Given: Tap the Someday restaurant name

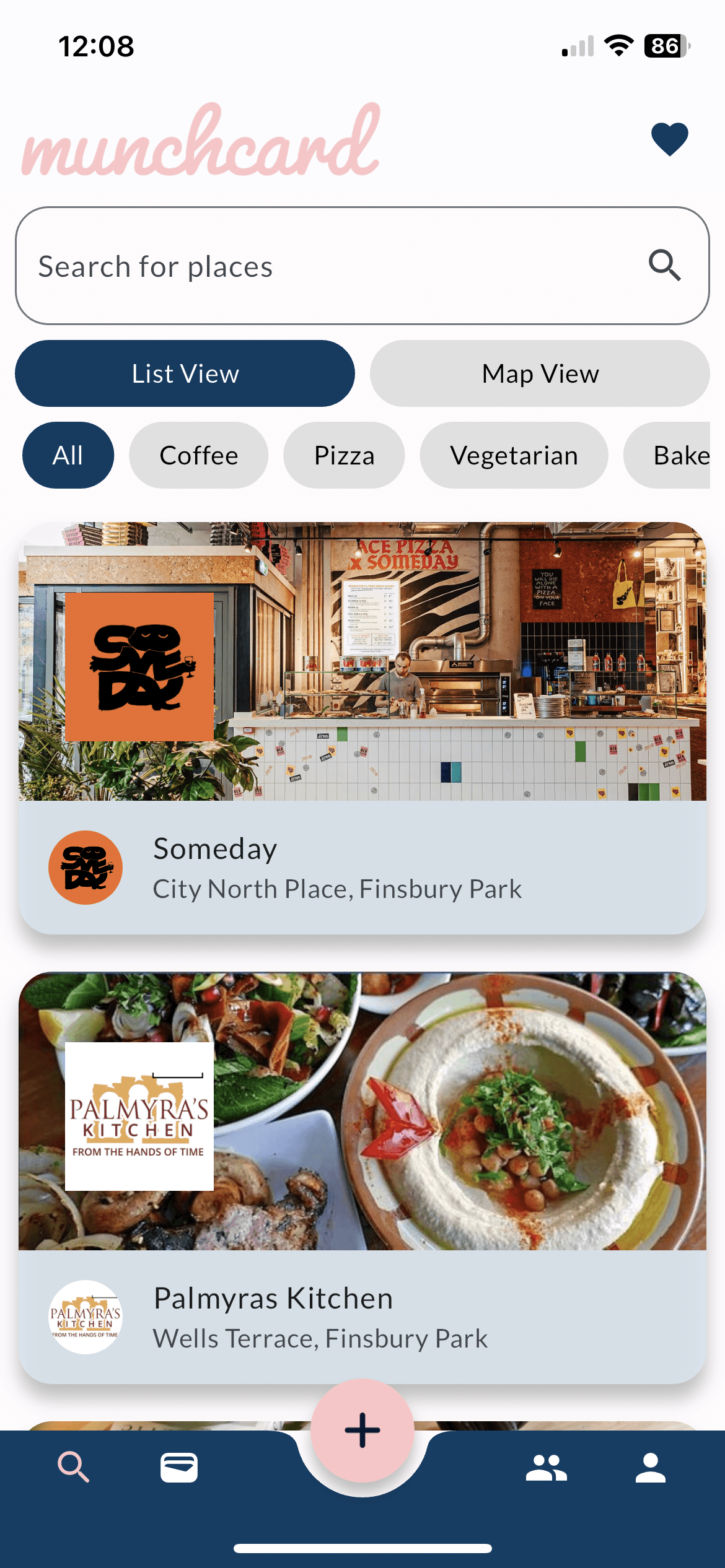Looking at the screenshot, I should click(x=215, y=848).
